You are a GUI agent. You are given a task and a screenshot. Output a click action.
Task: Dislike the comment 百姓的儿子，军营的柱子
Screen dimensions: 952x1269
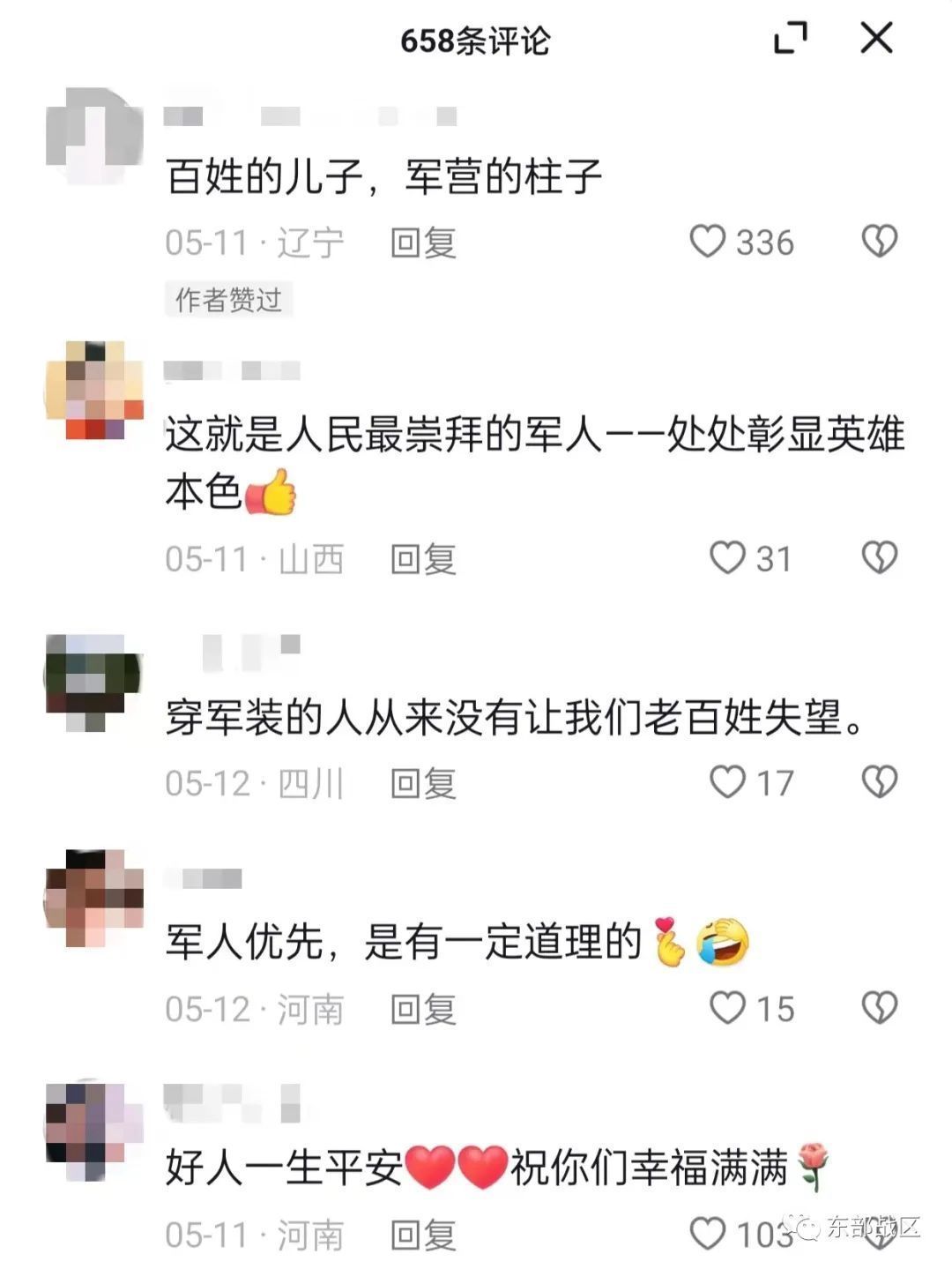[879, 242]
